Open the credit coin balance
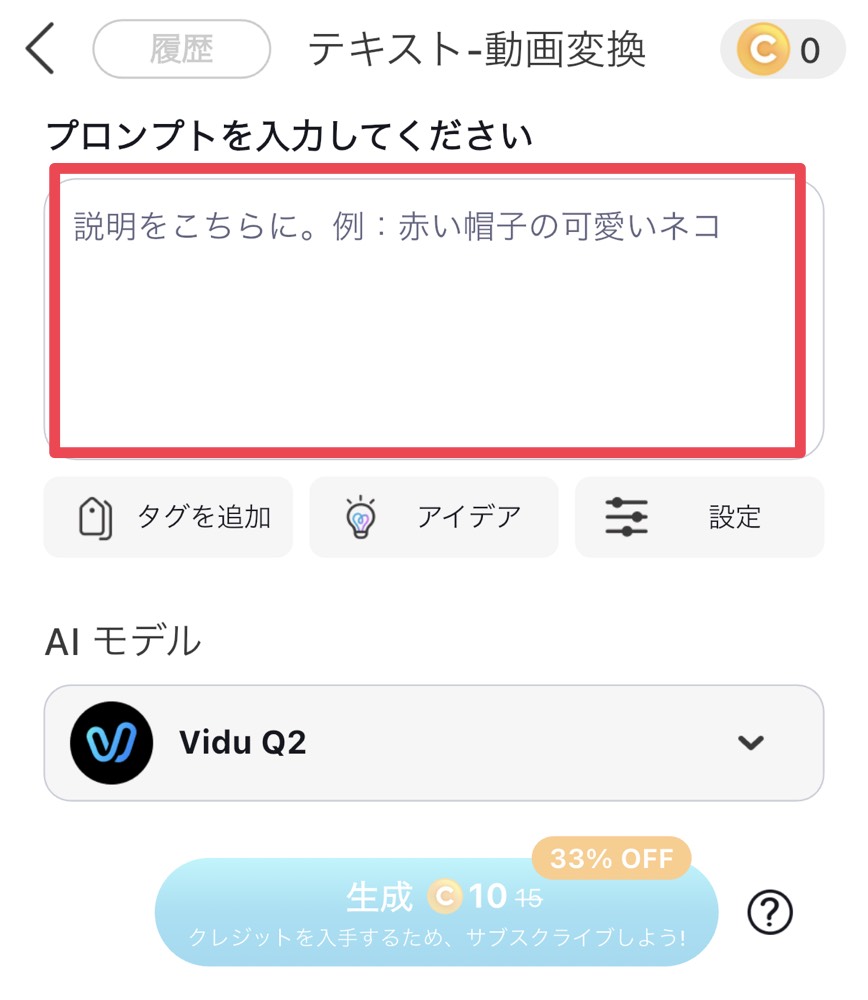868x1000 pixels. coord(781,50)
